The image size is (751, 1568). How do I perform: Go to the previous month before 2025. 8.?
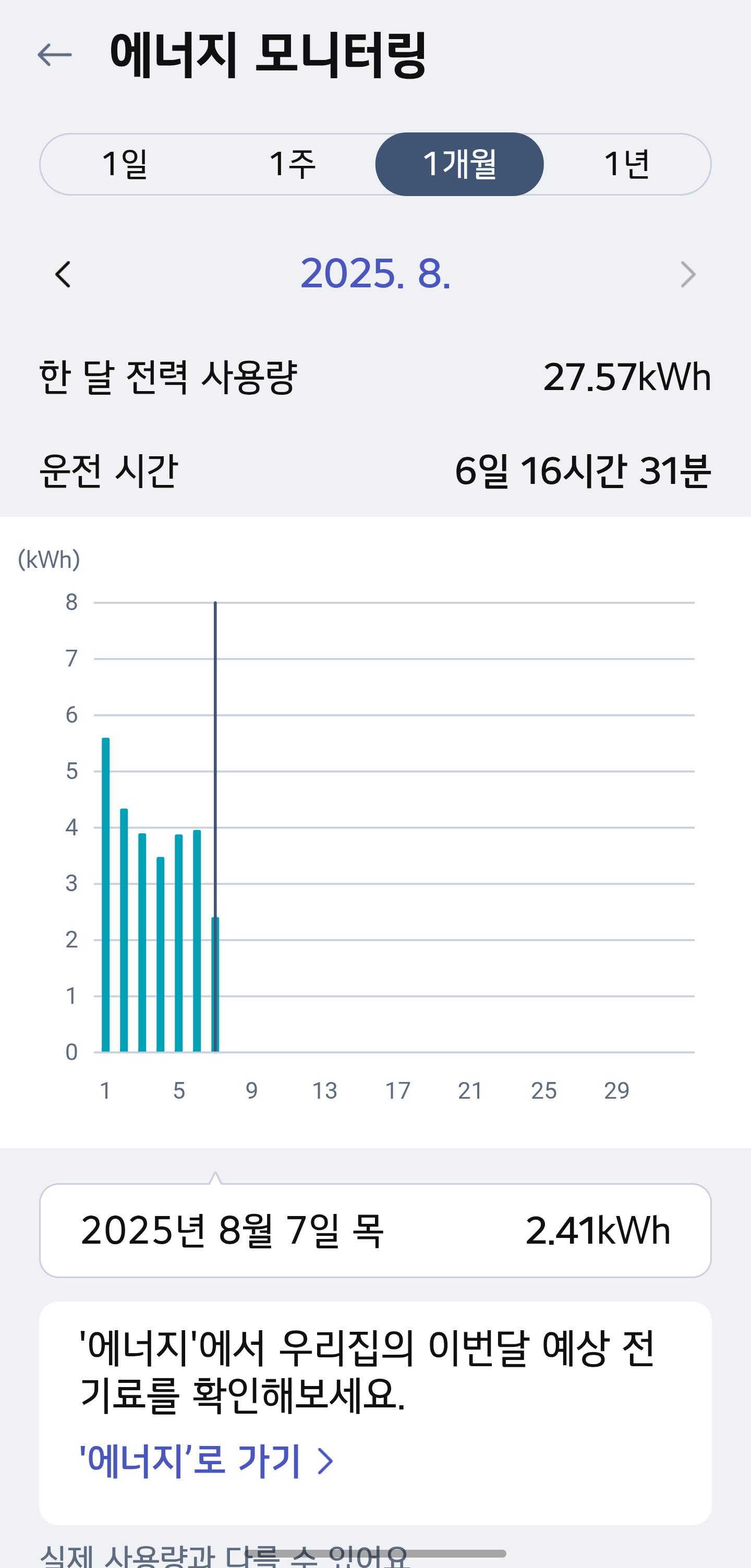point(63,274)
